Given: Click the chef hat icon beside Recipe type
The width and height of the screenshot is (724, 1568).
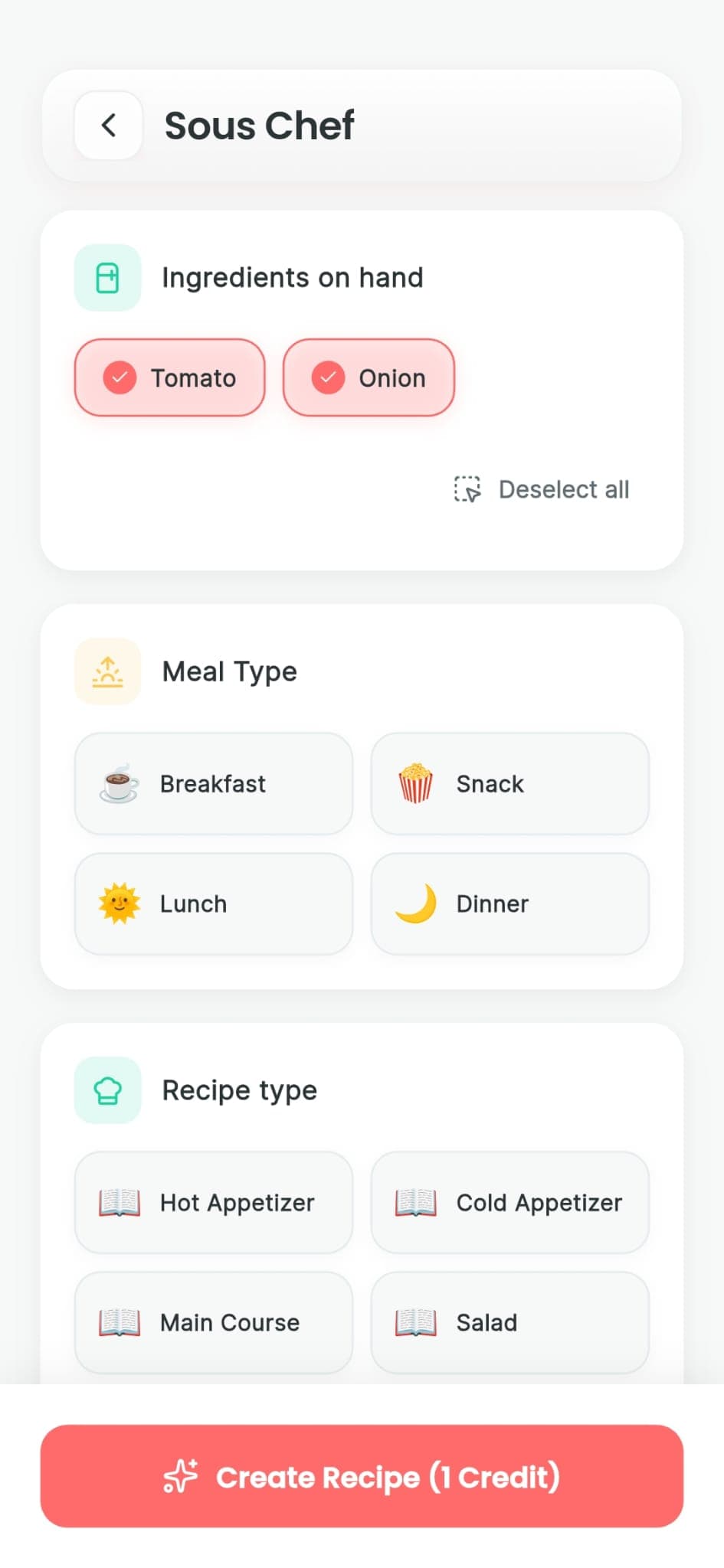Looking at the screenshot, I should click(x=107, y=1089).
